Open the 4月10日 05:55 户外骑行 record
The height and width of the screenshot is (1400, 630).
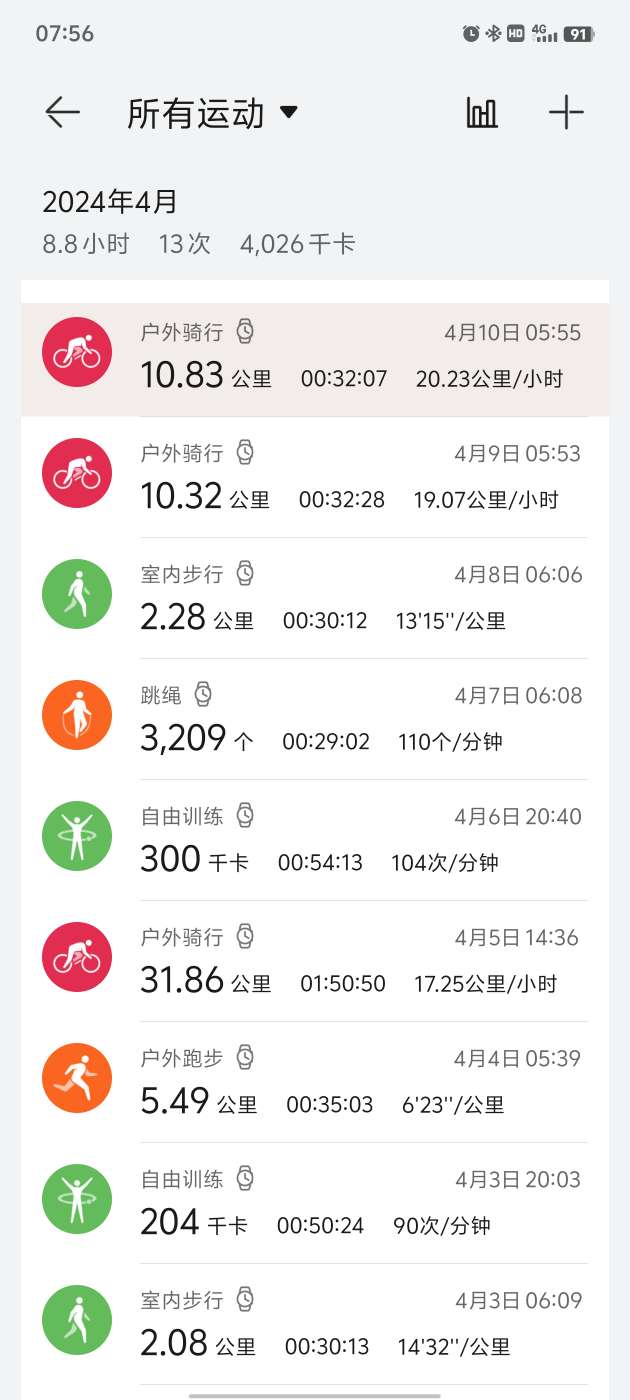315,358
